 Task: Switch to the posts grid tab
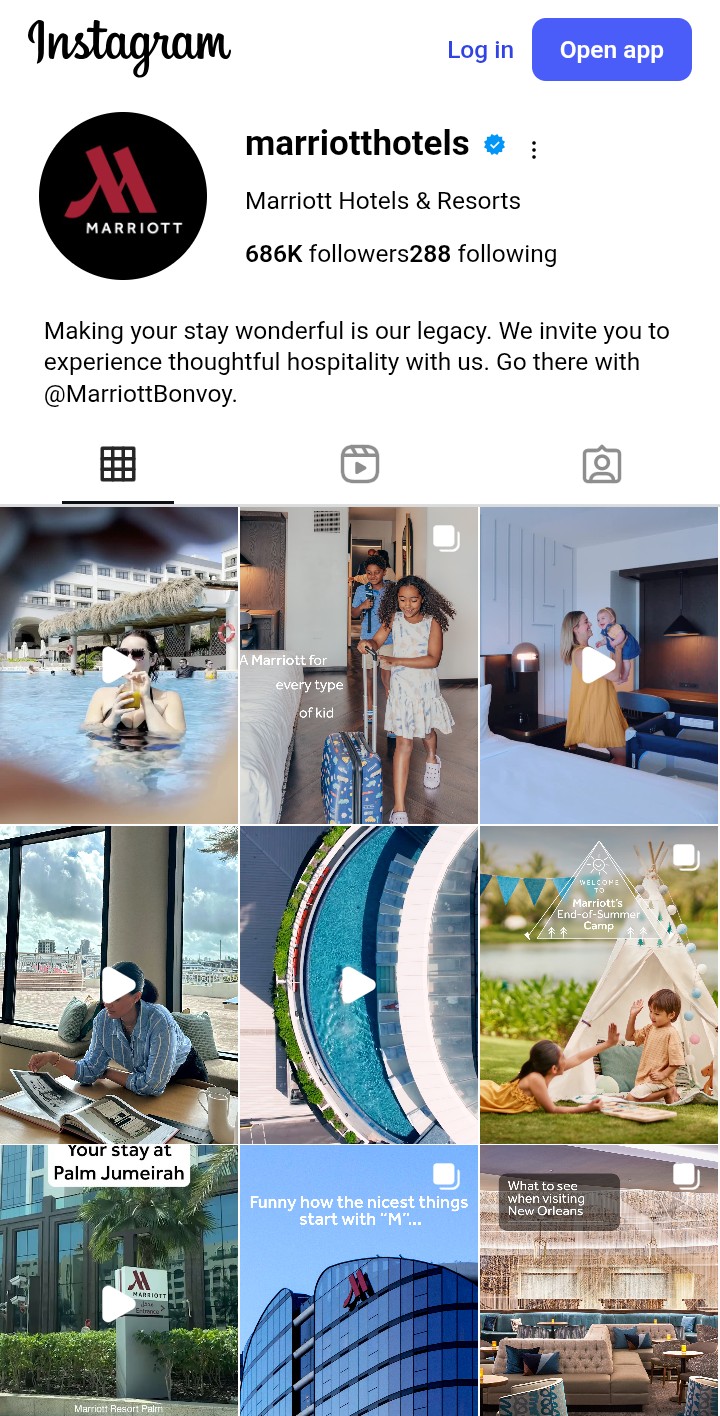118,465
